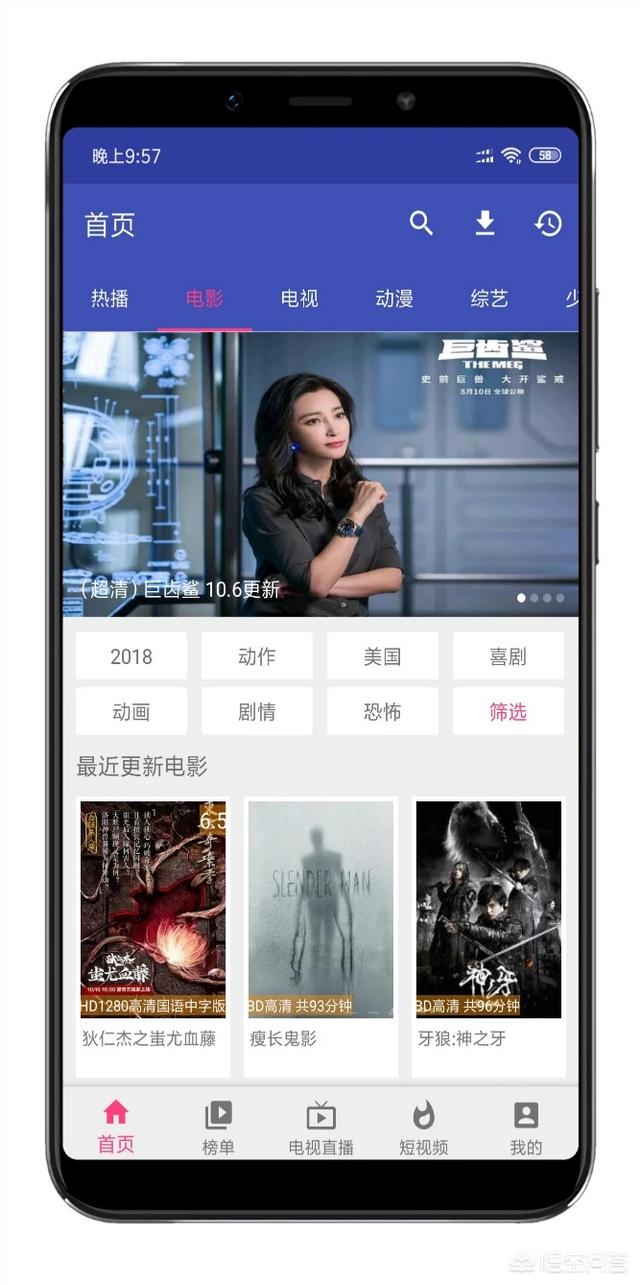Image resolution: width=640 pixels, height=1285 pixels.
Task: Open the 筛选 filter options
Action: pos(508,711)
